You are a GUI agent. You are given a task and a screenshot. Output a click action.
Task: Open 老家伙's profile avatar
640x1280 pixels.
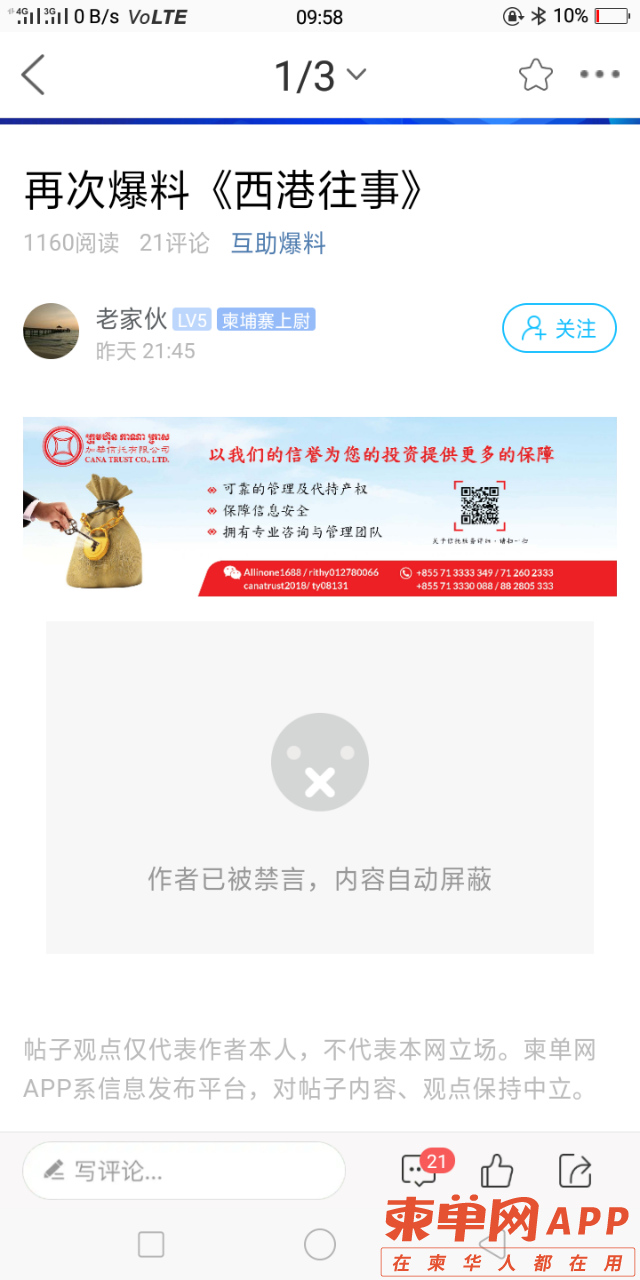coord(51,331)
